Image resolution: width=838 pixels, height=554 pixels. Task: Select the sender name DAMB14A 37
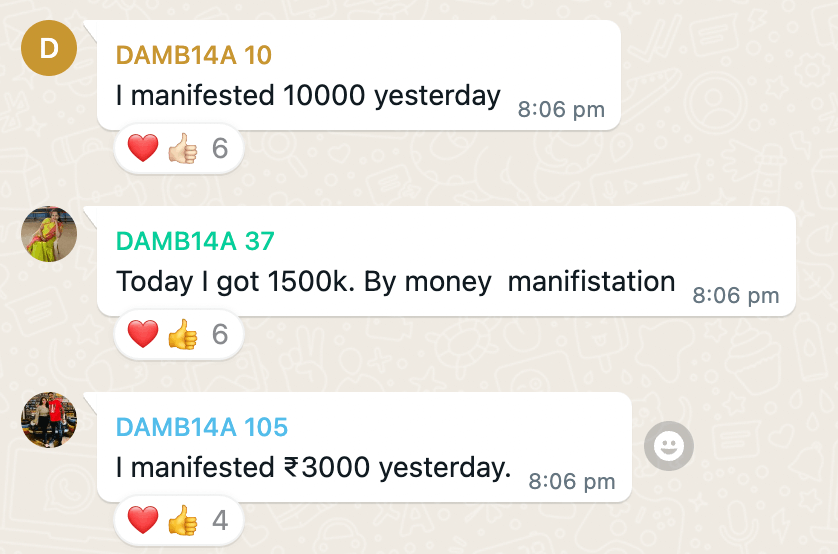click(194, 241)
